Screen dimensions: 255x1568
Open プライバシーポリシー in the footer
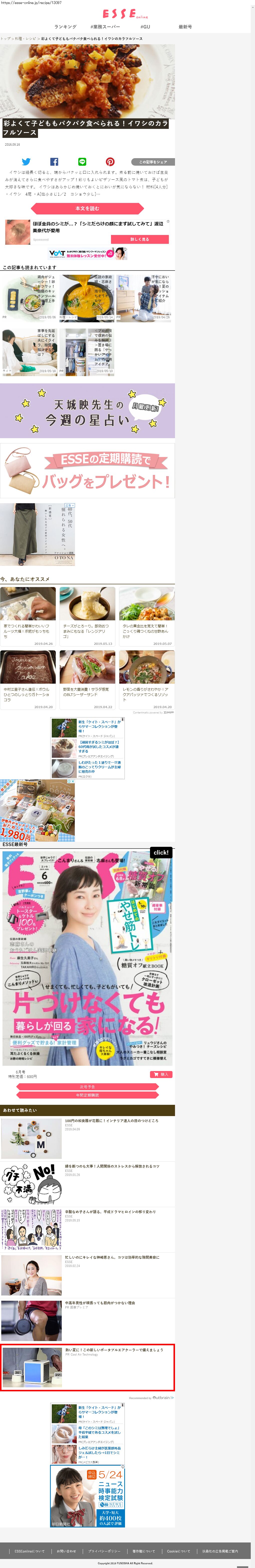click(x=105, y=1551)
